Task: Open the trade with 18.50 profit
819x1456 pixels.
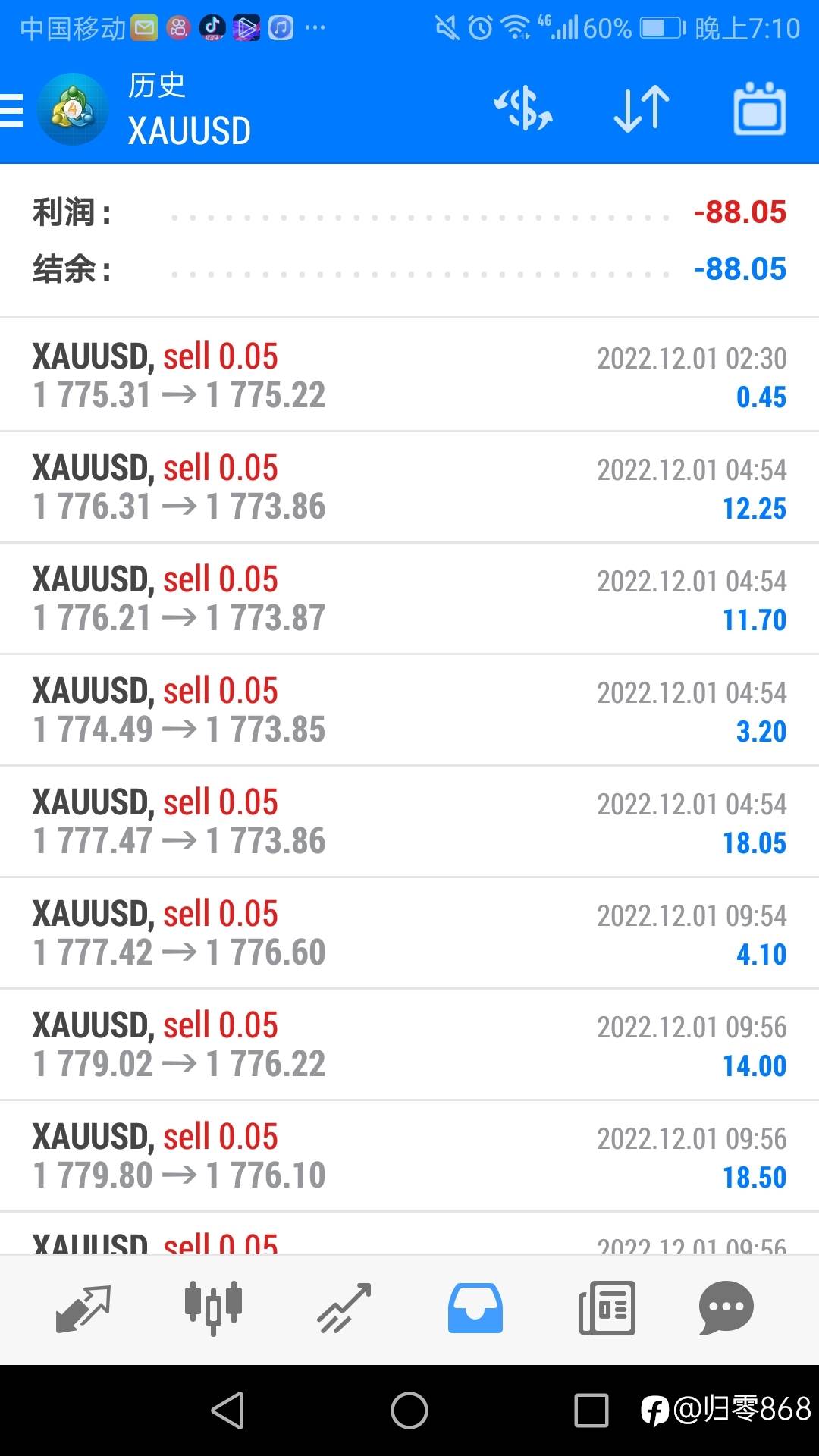Action: pos(409,1156)
